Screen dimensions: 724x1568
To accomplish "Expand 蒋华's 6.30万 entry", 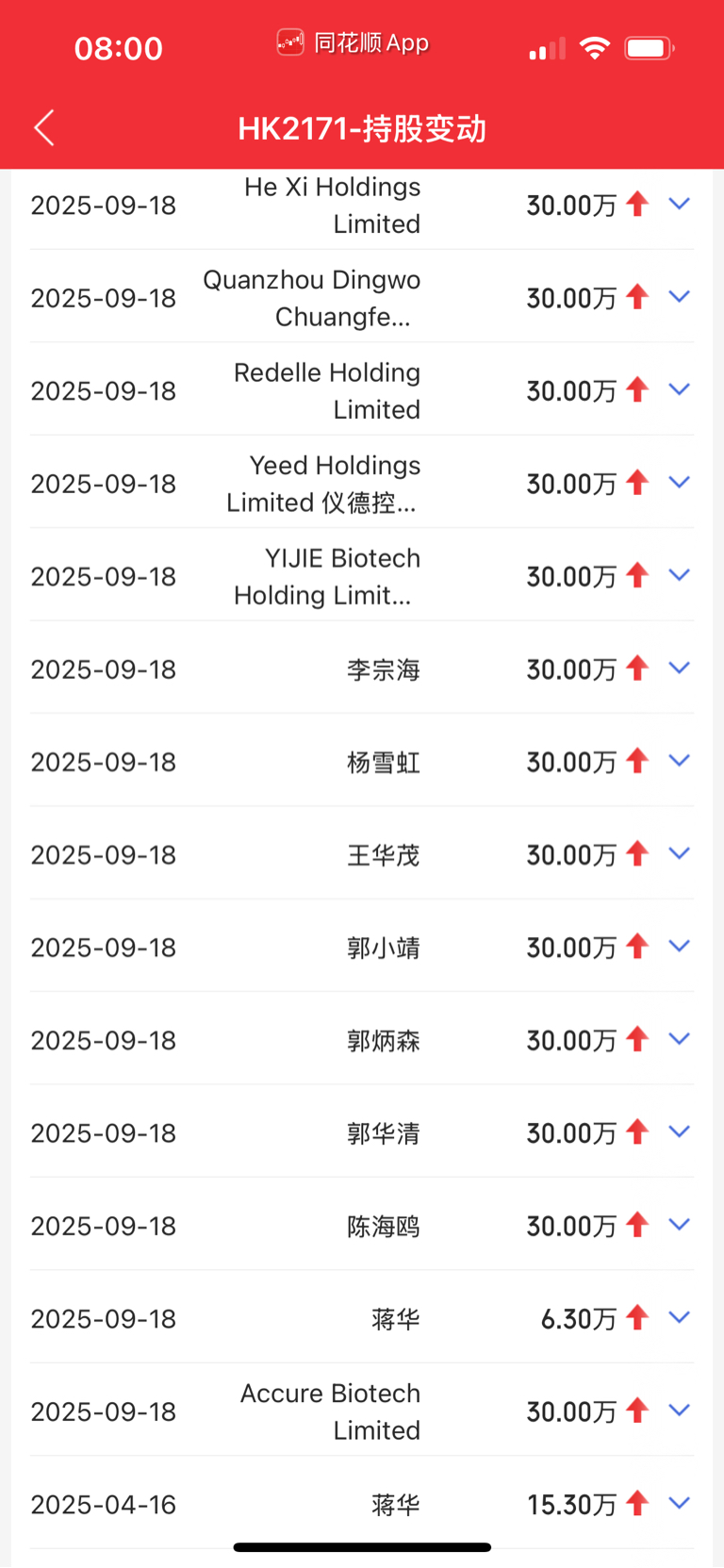I will coord(679,1317).
